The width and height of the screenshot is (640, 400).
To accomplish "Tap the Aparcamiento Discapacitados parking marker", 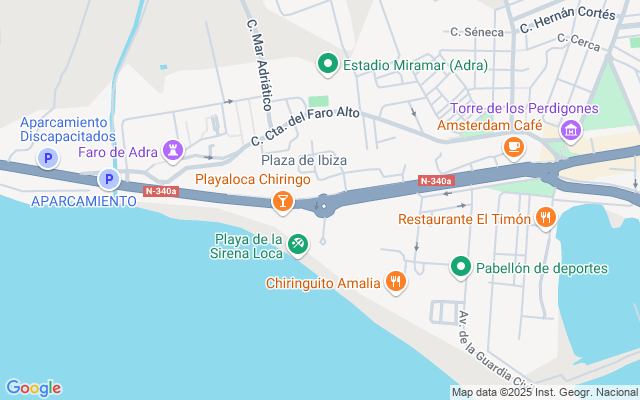I will 48,158.
